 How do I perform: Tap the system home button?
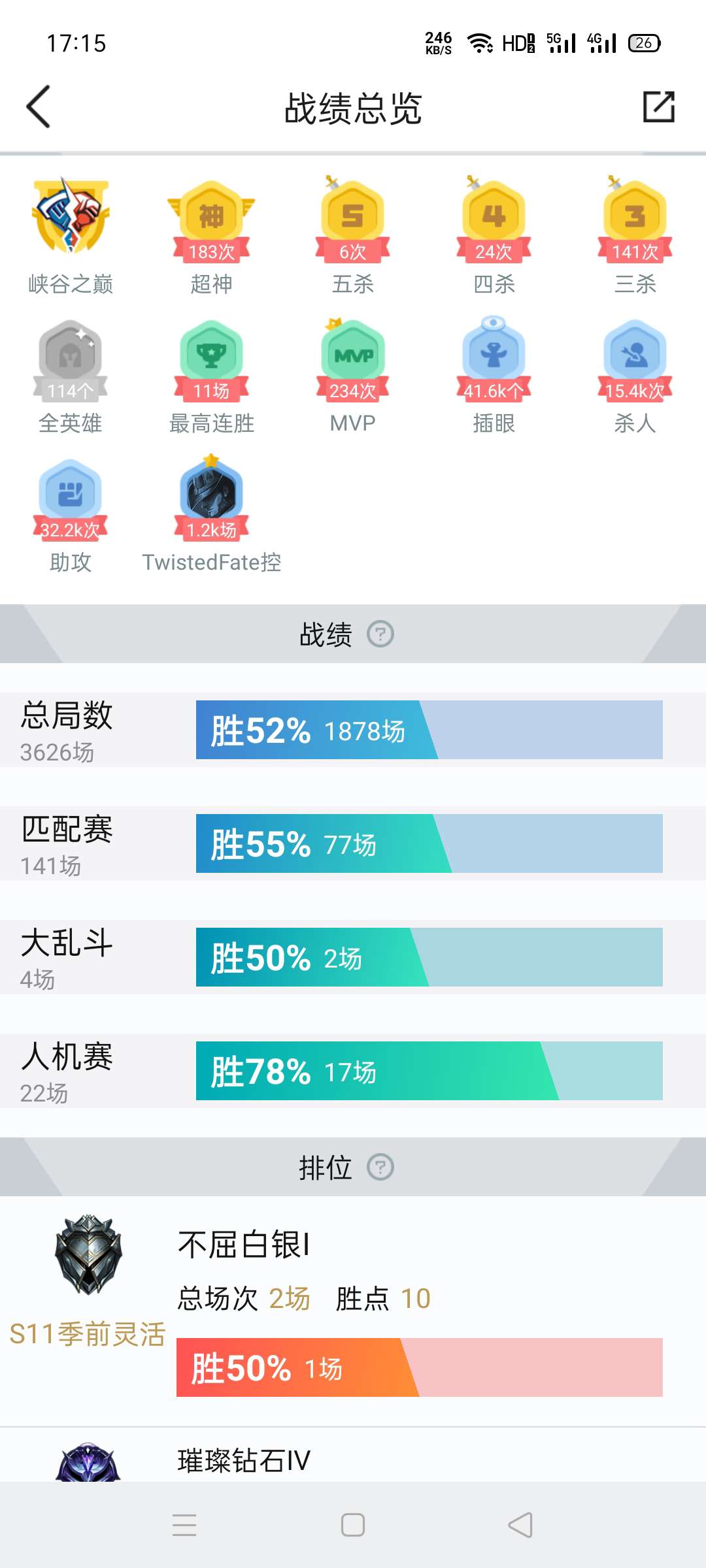point(353,1525)
